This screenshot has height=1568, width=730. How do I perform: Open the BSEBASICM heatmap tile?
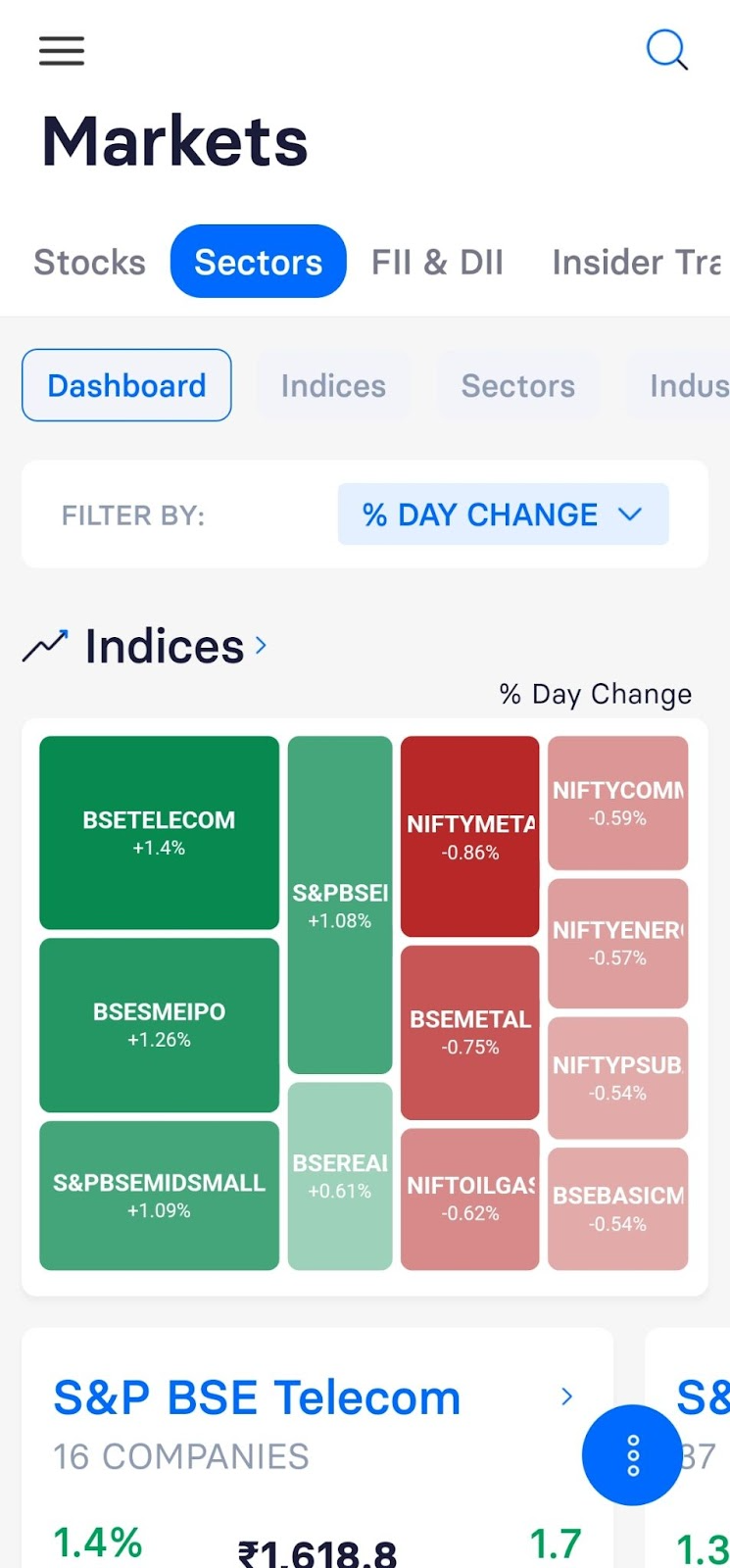coord(618,1209)
